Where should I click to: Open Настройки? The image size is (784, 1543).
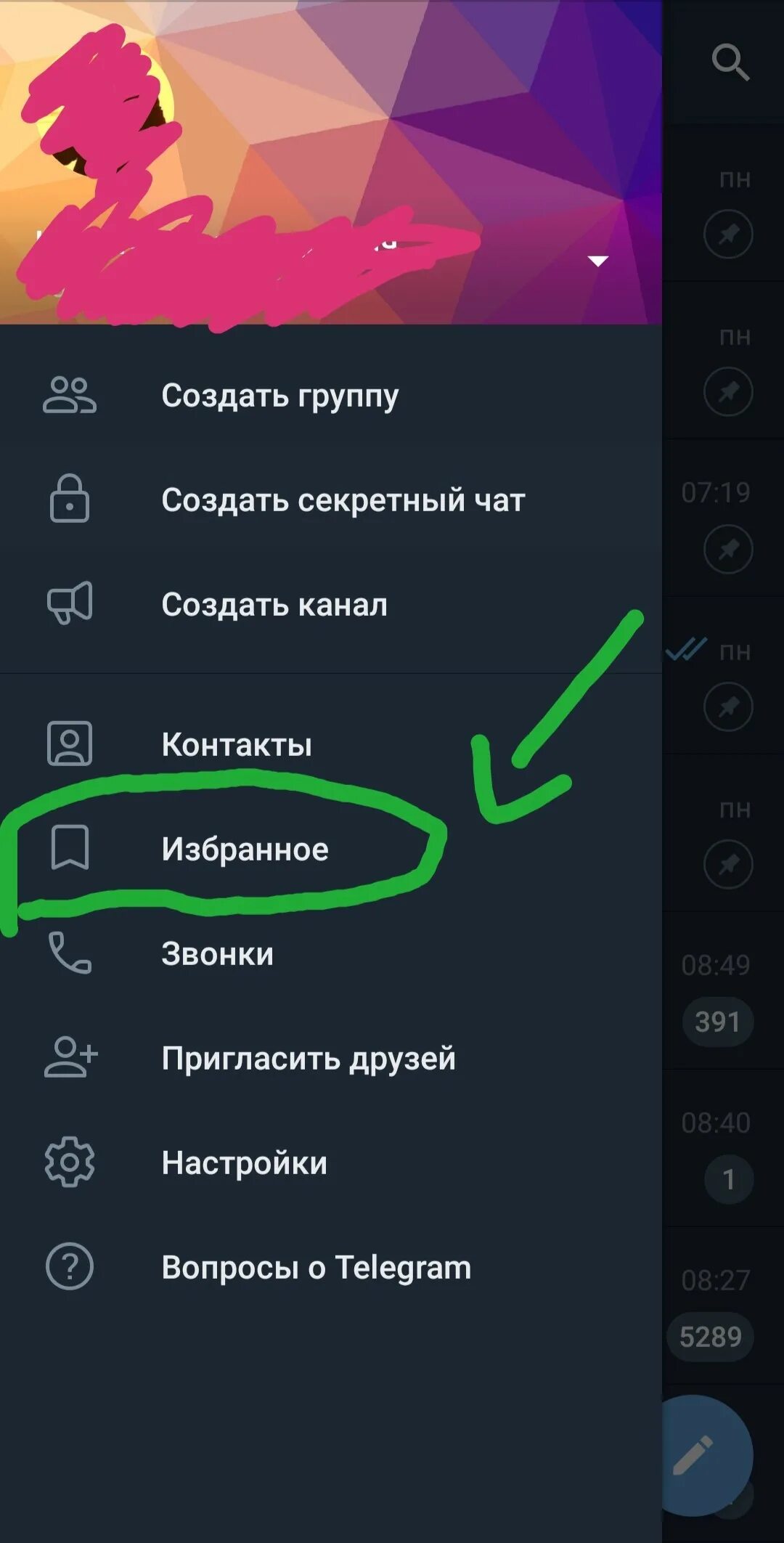click(x=244, y=1163)
